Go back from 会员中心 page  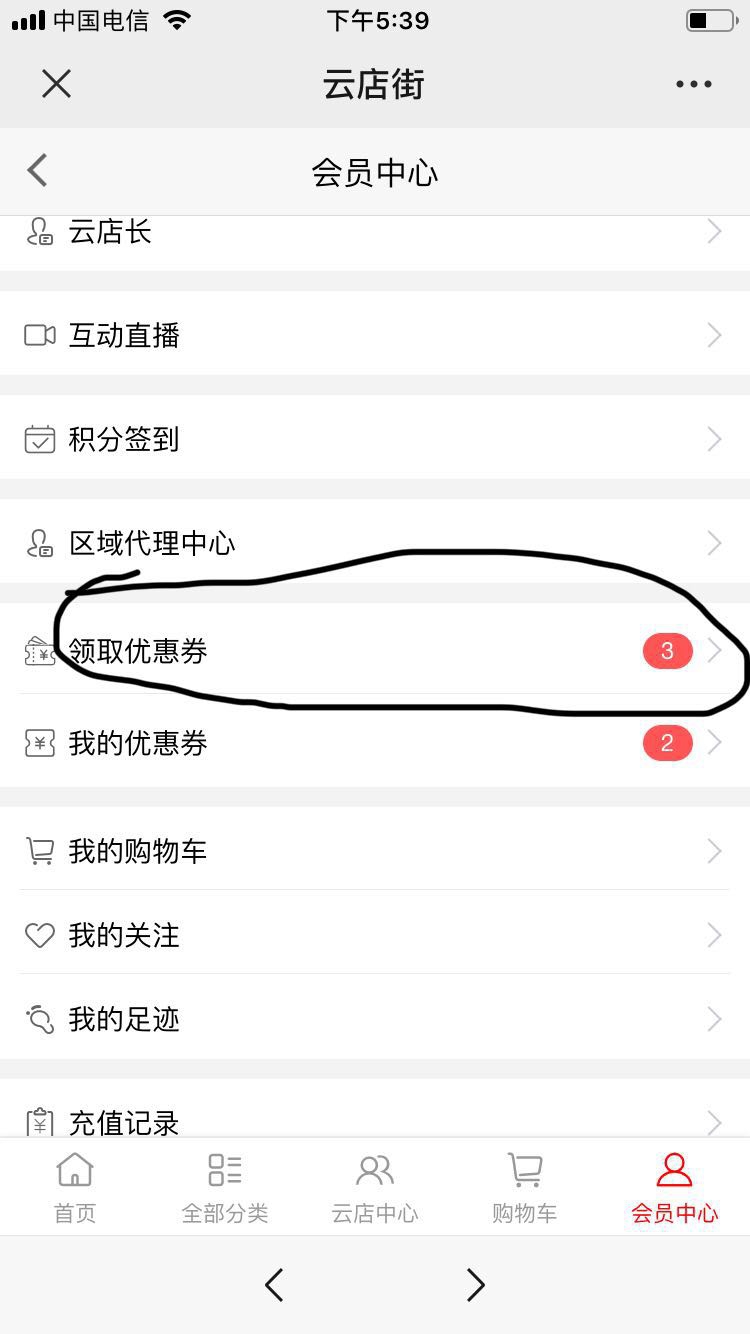coord(38,171)
